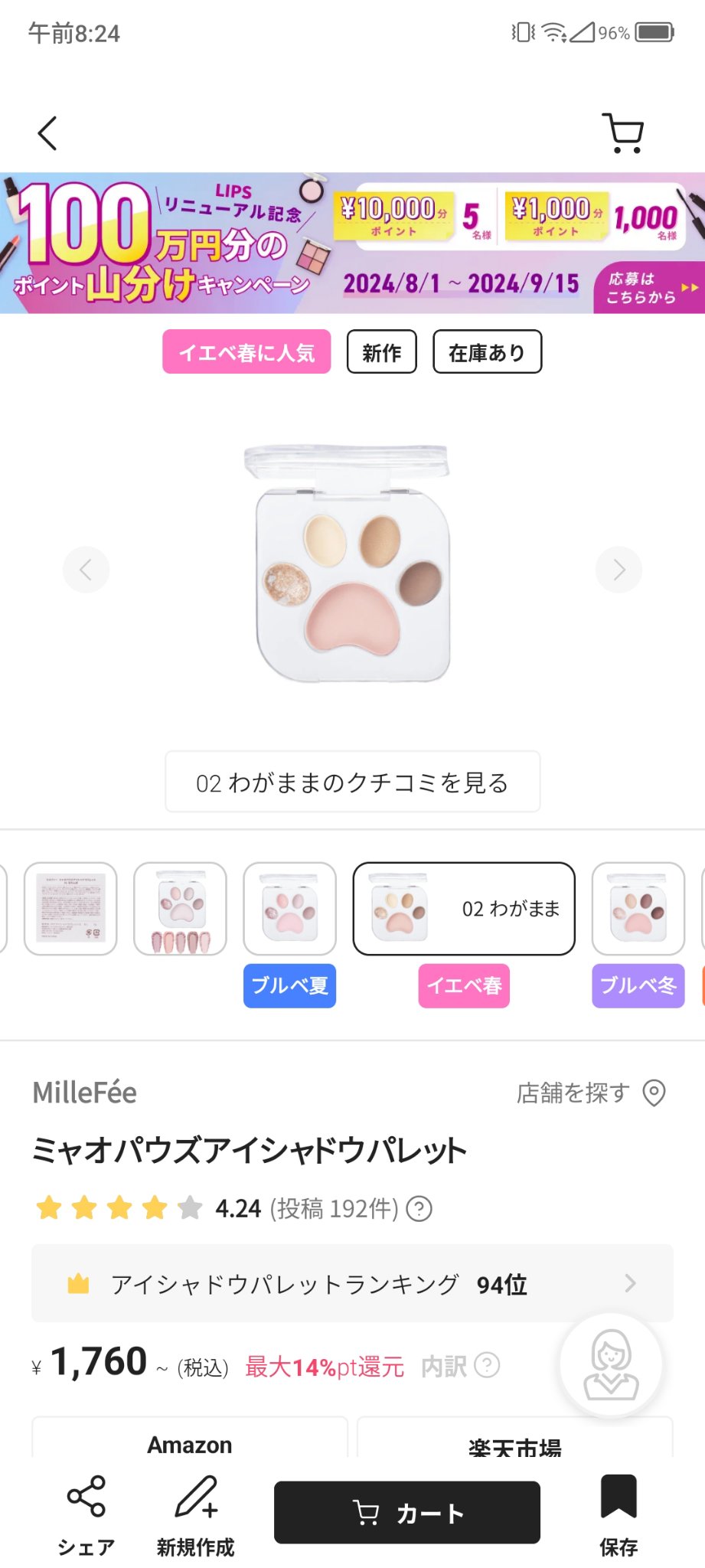This screenshot has width=705, height=1568.
Task: Toggle the 在庫あり filter chip
Action: point(487,351)
